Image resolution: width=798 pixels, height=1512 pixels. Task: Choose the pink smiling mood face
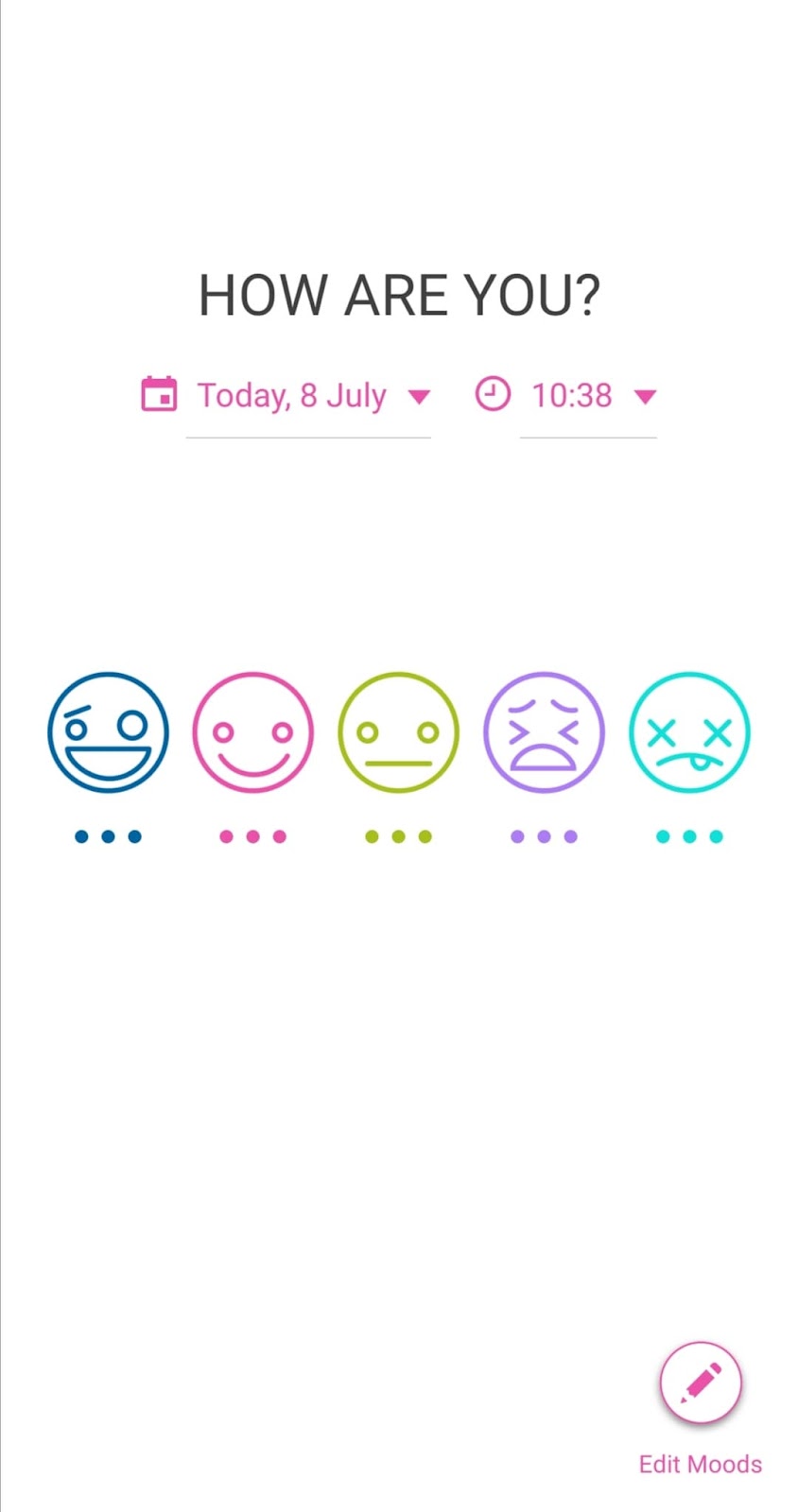coord(252,732)
